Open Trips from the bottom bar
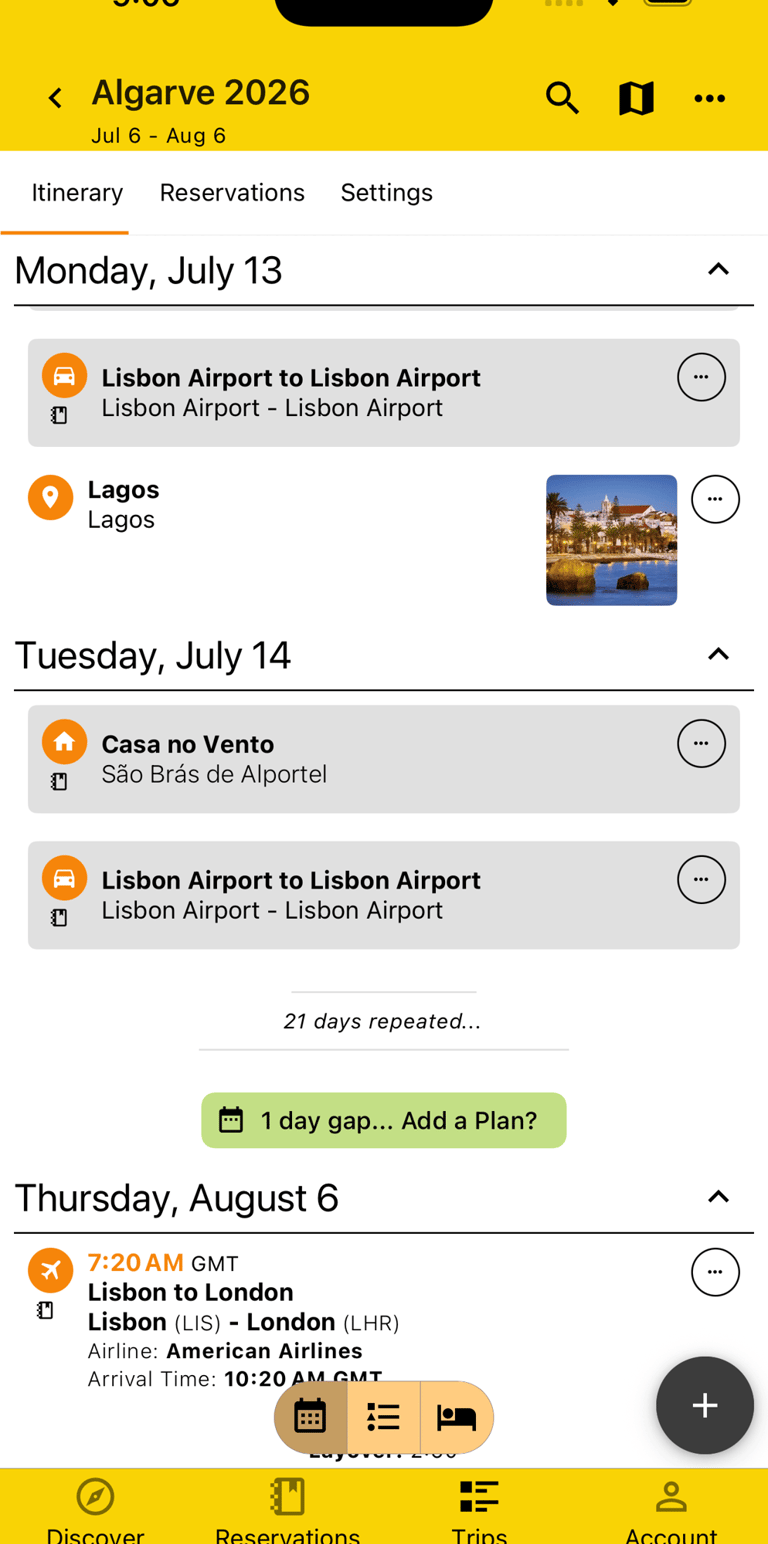 479,1497
